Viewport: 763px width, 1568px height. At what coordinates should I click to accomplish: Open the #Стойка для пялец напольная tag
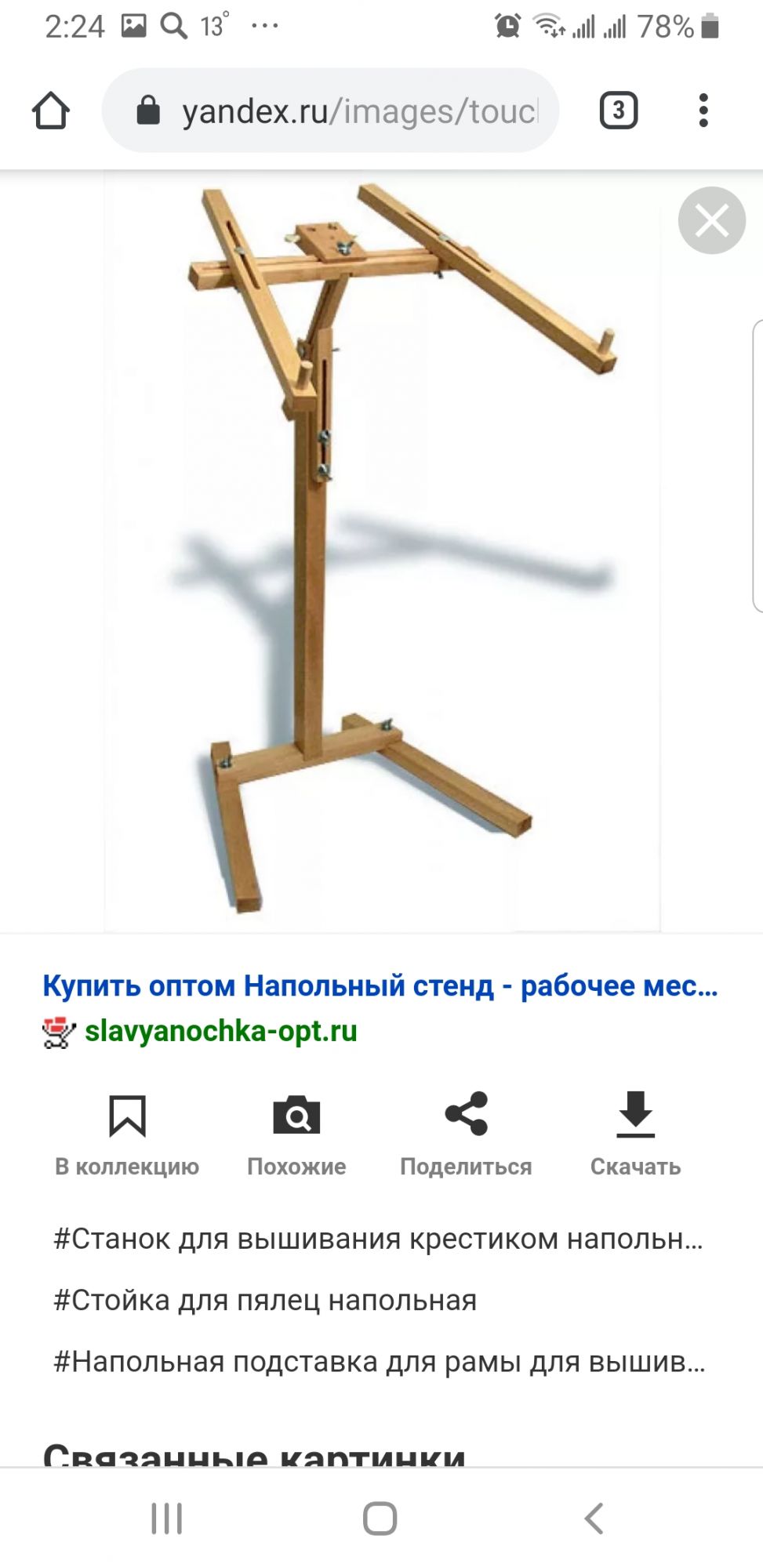tap(265, 1300)
